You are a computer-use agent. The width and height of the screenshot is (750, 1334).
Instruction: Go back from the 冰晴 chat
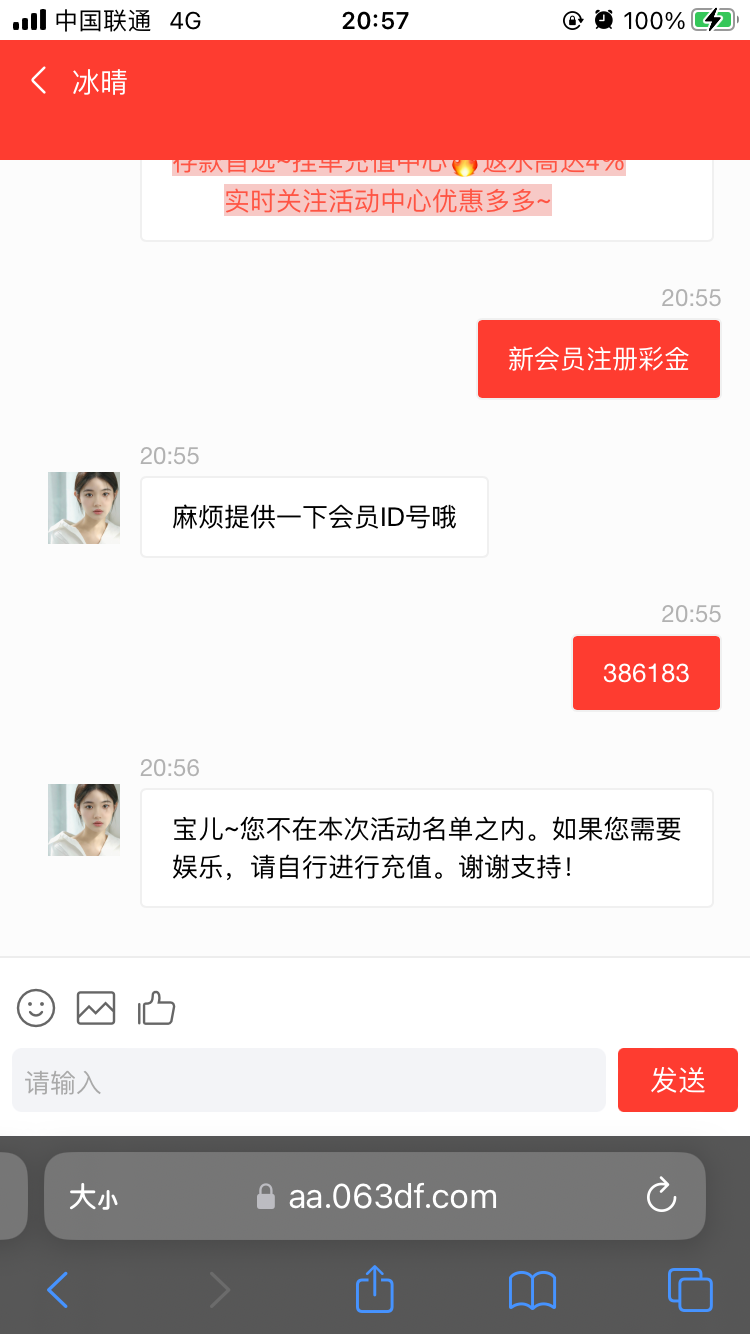tap(39, 81)
